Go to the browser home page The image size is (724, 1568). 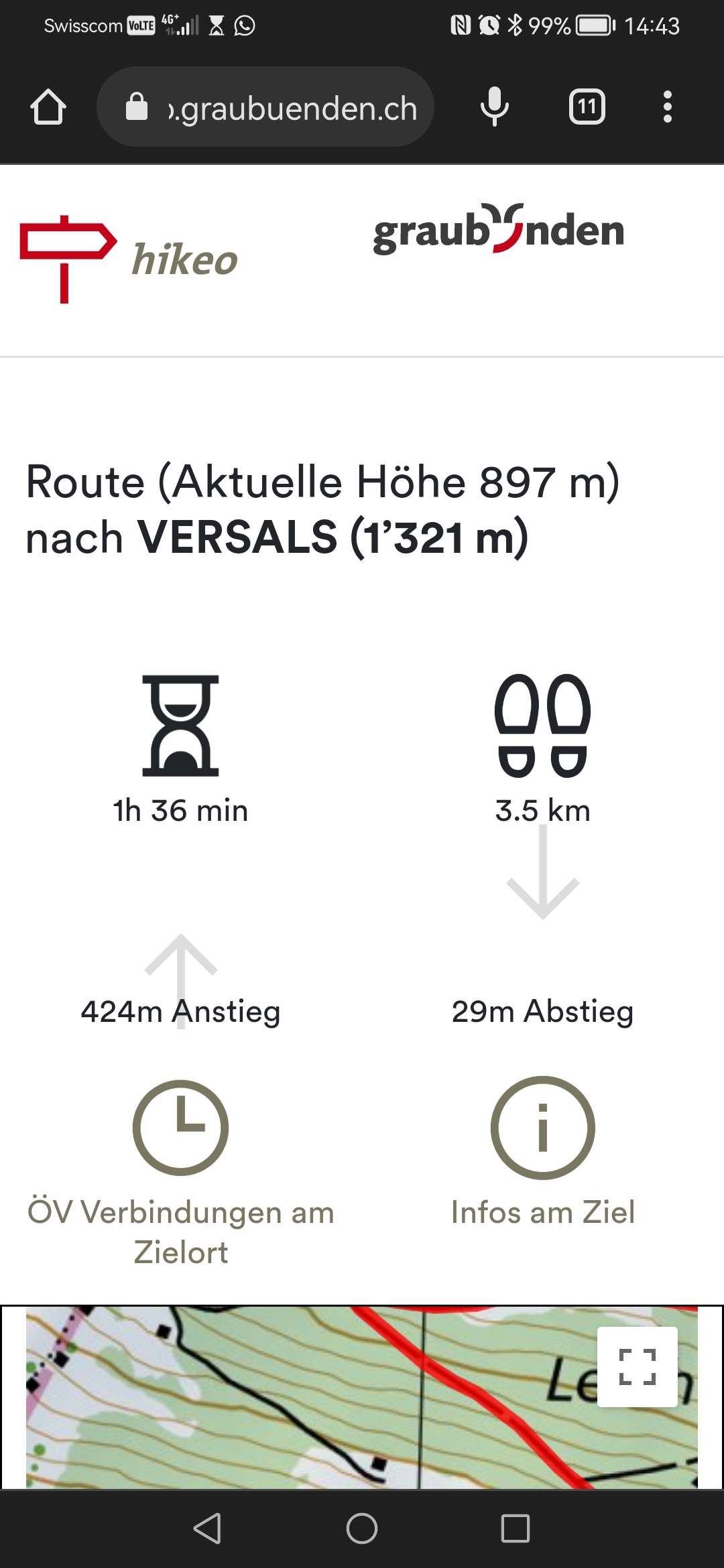pyautogui.click(x=48, y=107)
